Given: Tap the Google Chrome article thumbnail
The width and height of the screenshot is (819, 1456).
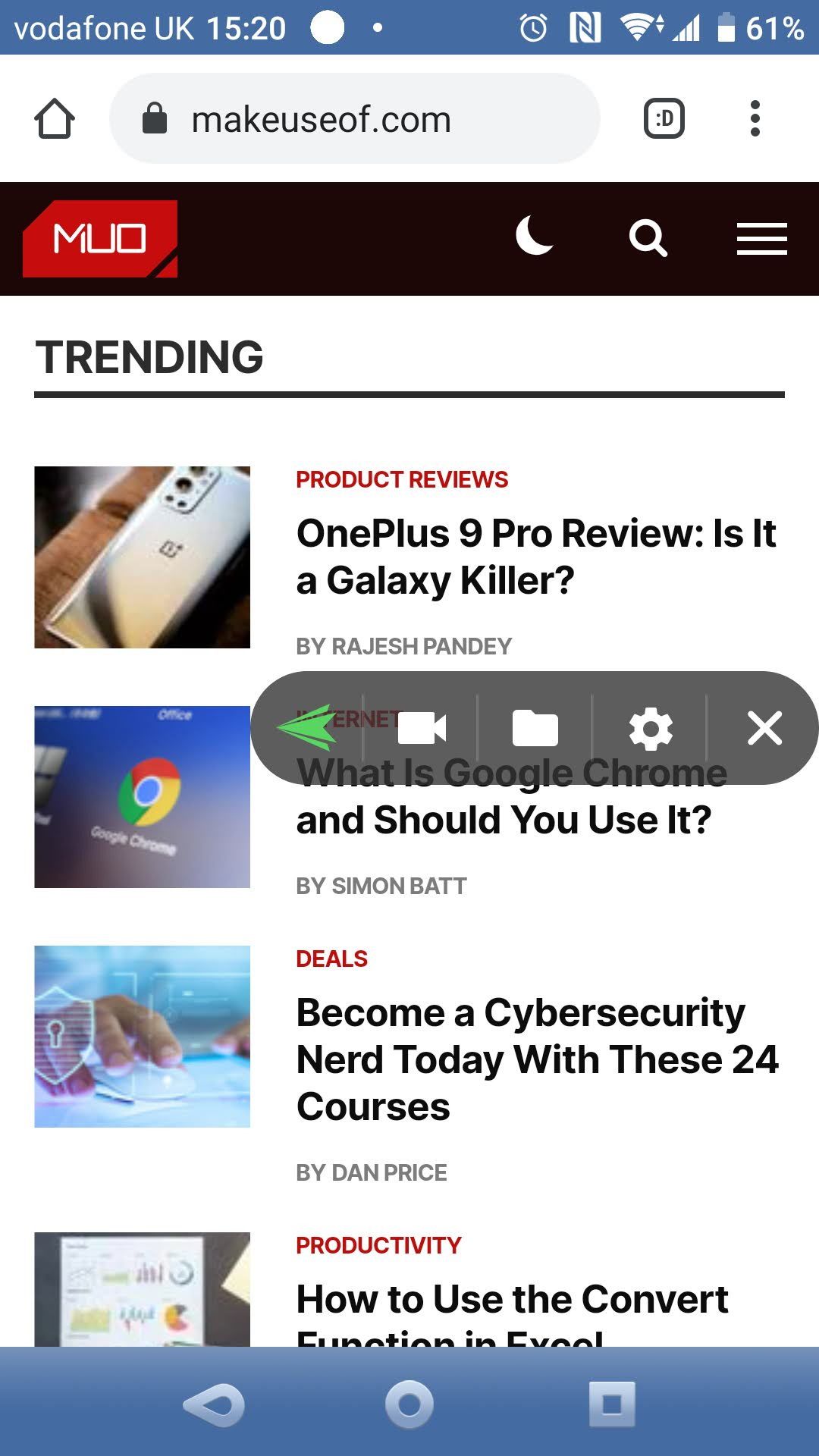Looking at the screenshot, I should [x=143, y=797].
